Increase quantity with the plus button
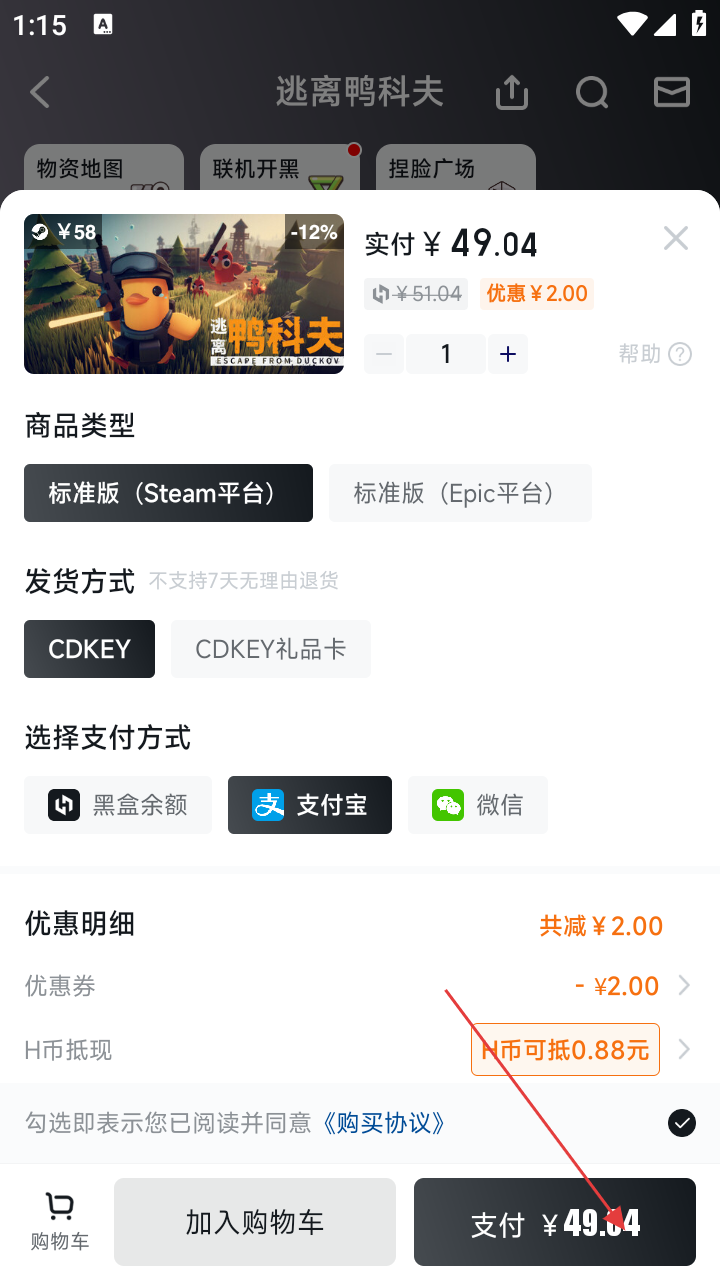The width and height of the screenshot is (720, 1280). tap(508, 354)
